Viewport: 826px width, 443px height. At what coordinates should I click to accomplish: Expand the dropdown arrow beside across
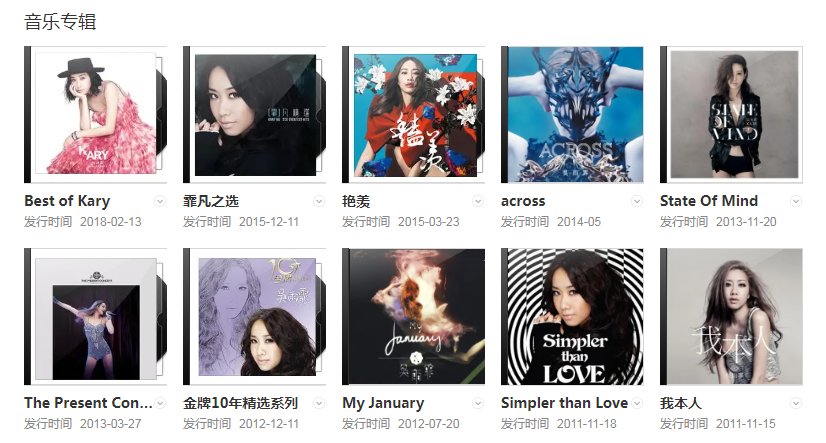point(637,201)
